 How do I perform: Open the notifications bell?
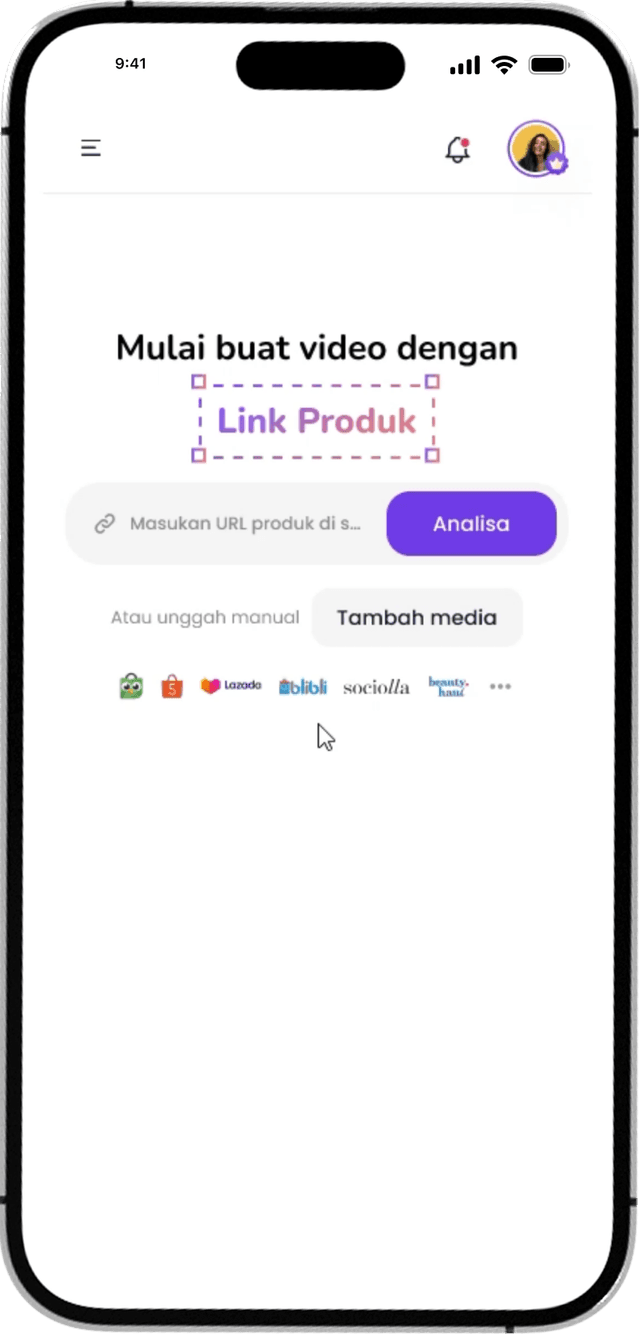pyautogui.click(x=457, y=150)
